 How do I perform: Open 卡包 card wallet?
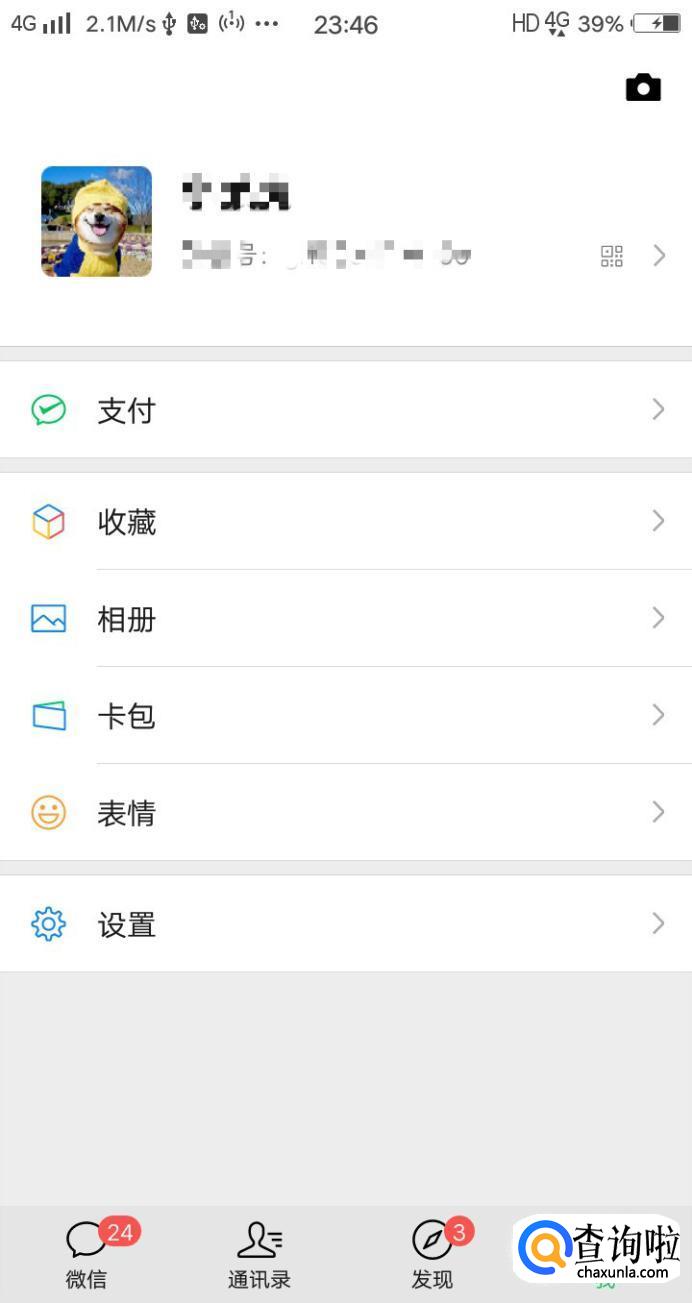point(345,716)
